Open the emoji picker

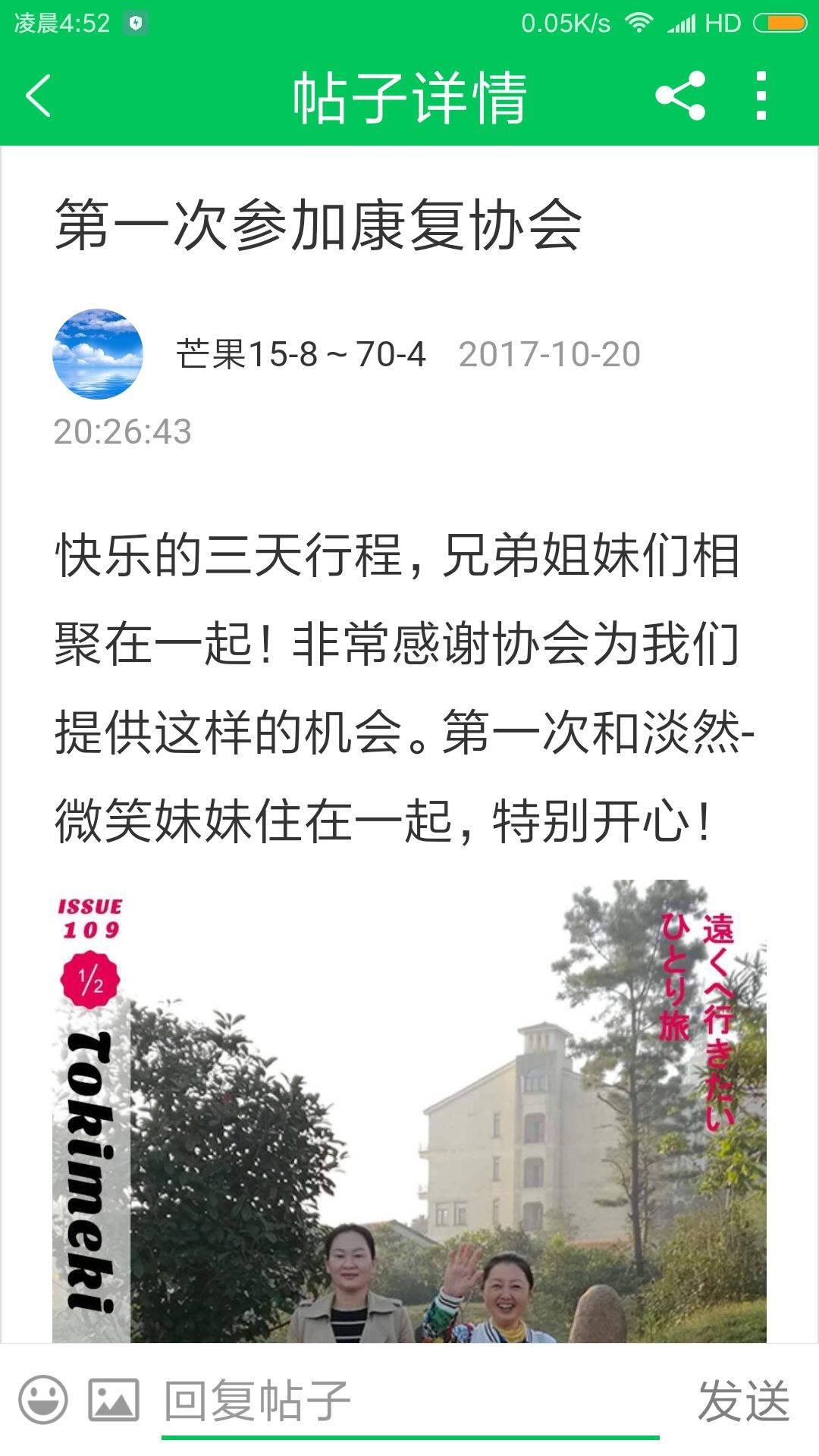[43, 1400]
